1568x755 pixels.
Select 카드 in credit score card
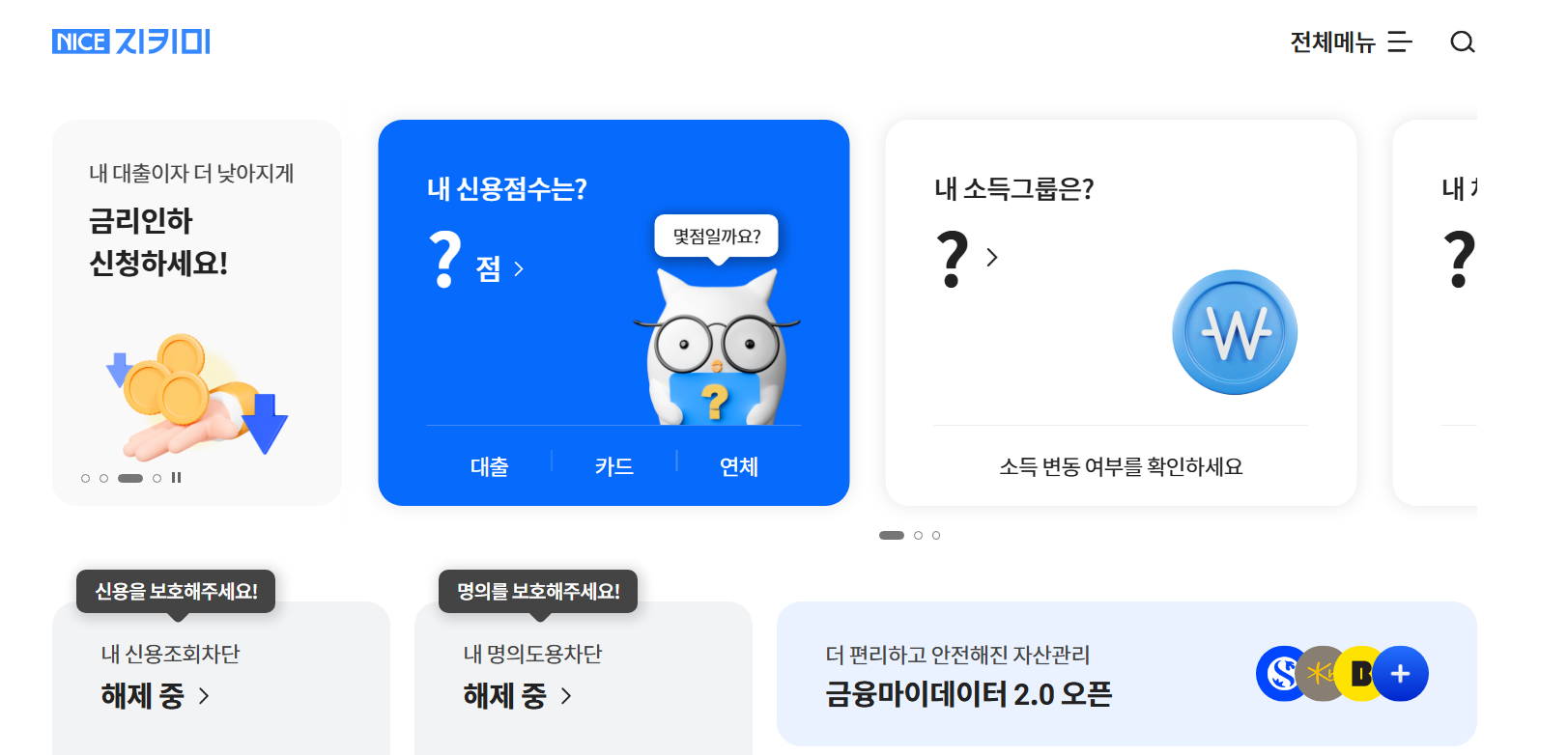(x=613, y=466)
